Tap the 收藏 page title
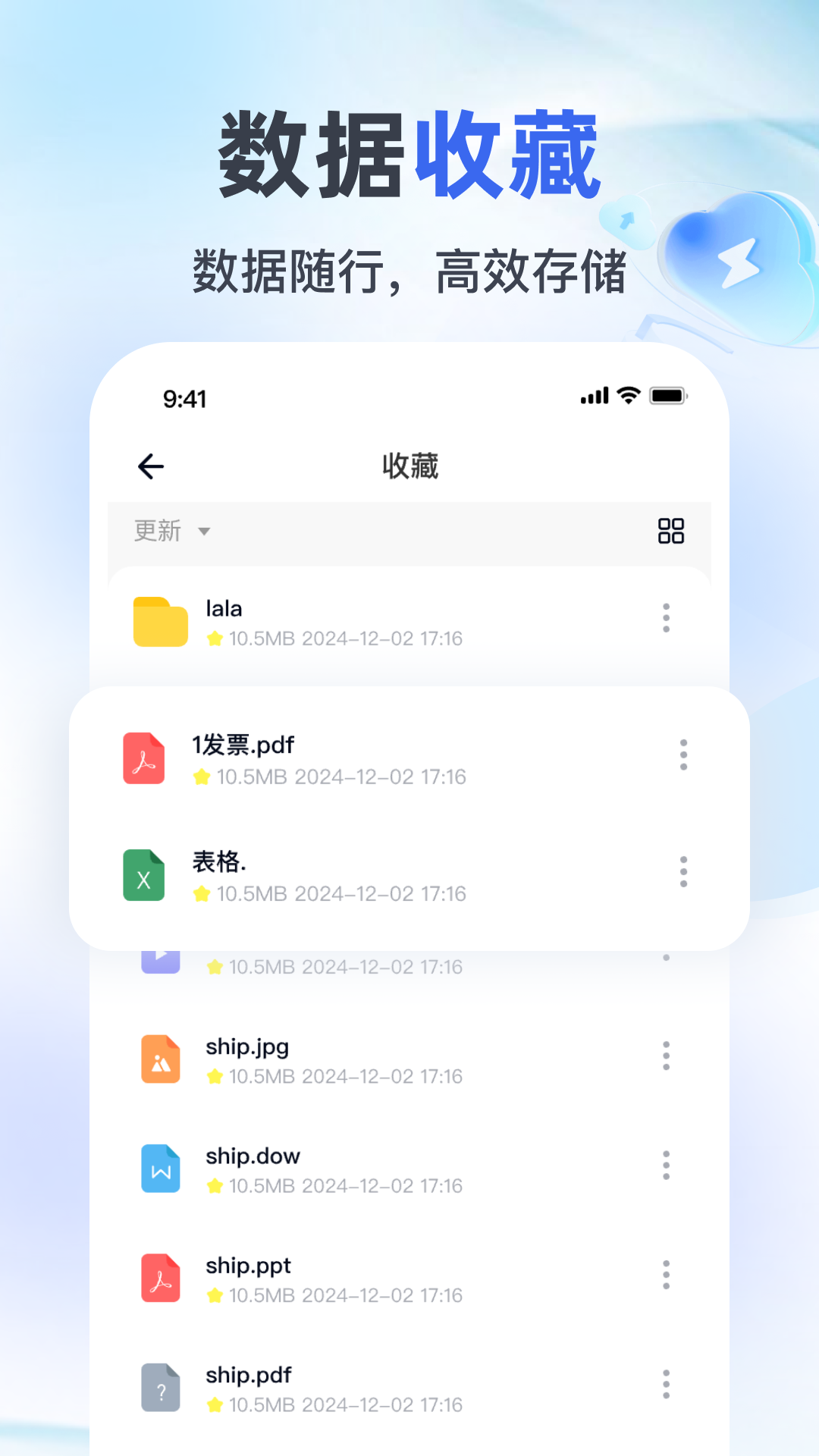Viewport: 819px width, 1456px height. 409,466
